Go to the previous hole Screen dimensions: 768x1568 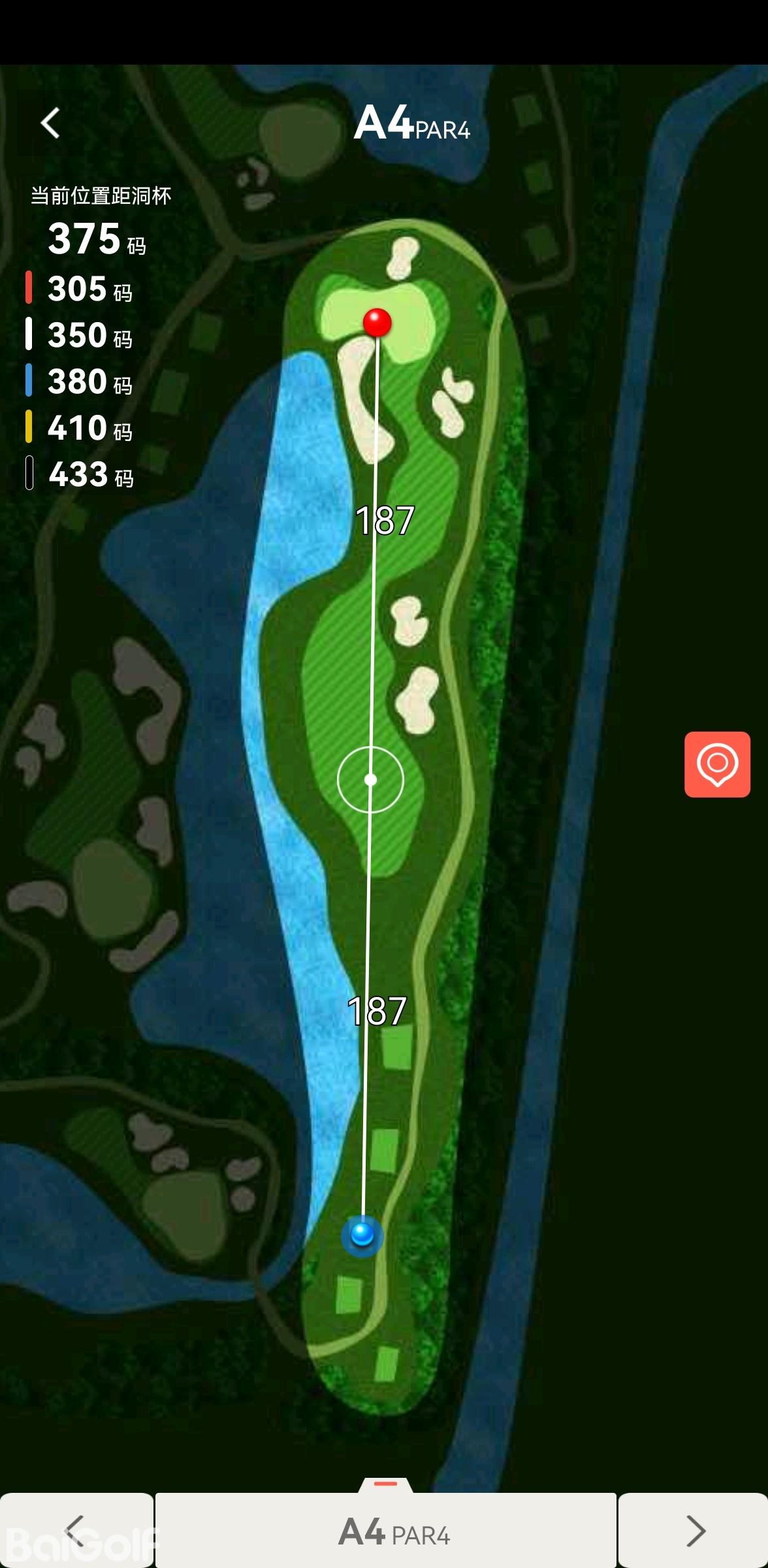click(x=76, y=1530)
